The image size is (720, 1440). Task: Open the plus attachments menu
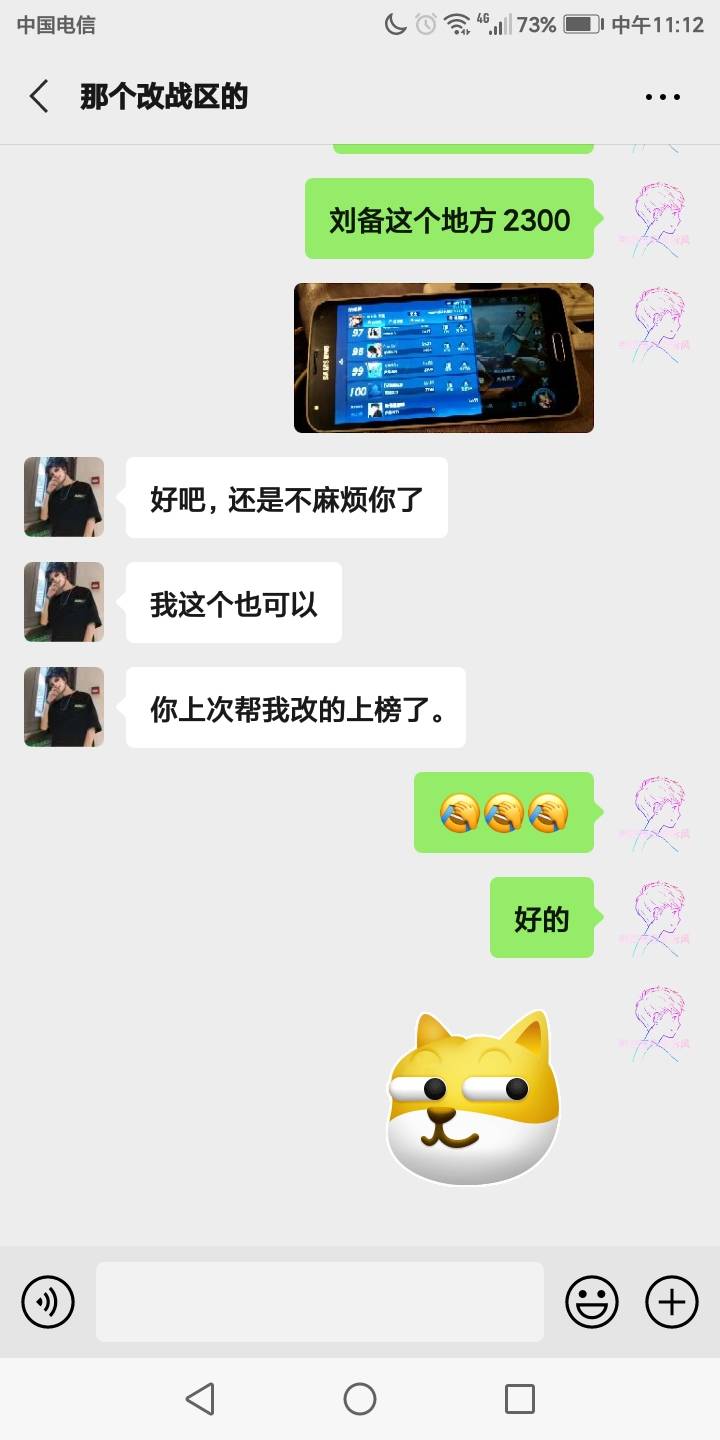tap(671, 1302)
